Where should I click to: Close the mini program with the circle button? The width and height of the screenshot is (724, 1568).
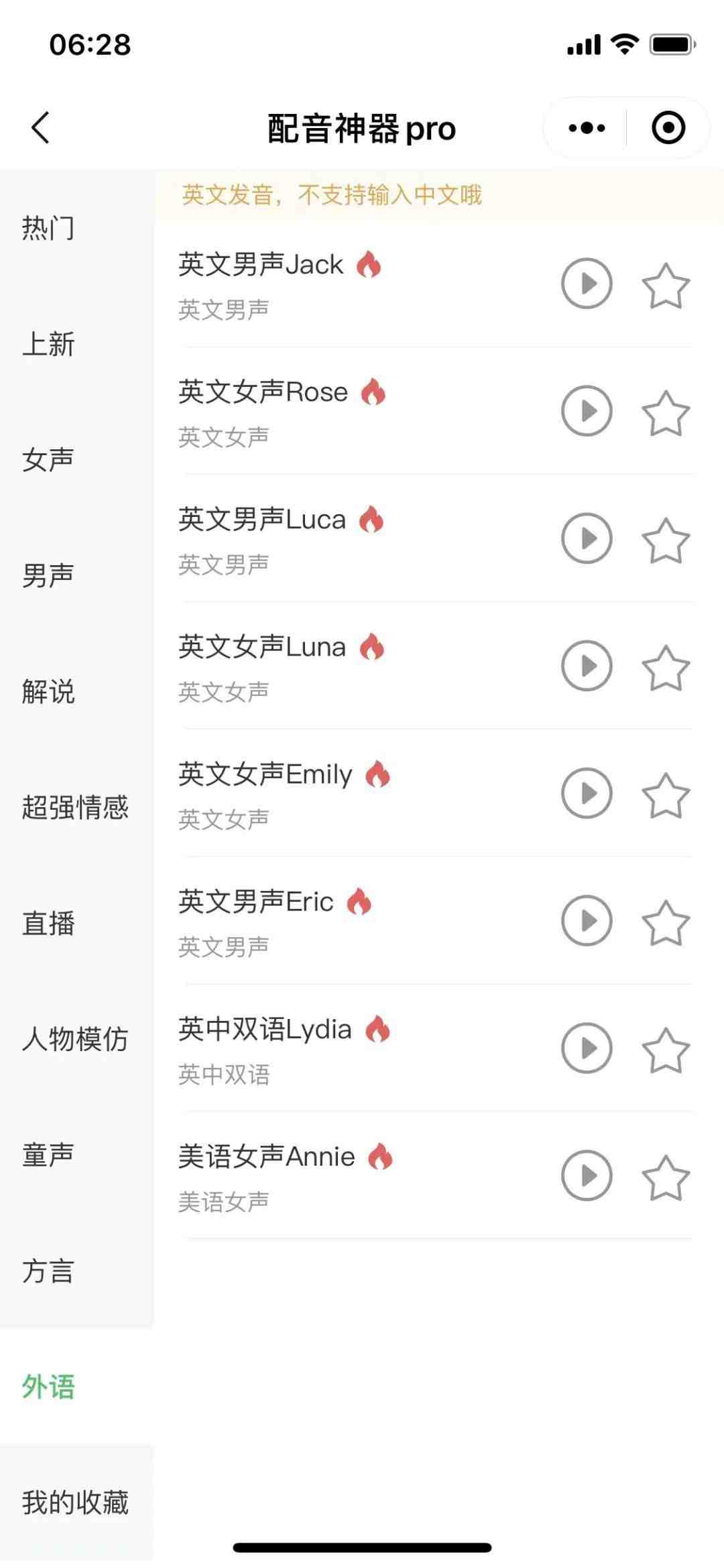(x=668, y=127)
